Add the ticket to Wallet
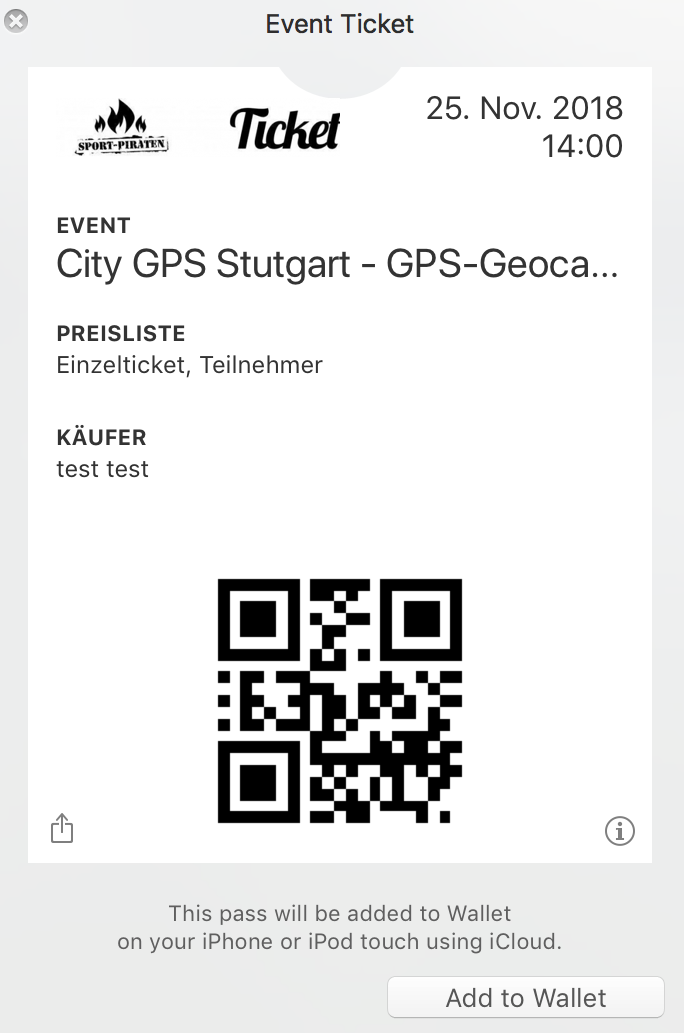Image resolution: width=684 pixels, height=1033 pixels. (x=526, y=998)
